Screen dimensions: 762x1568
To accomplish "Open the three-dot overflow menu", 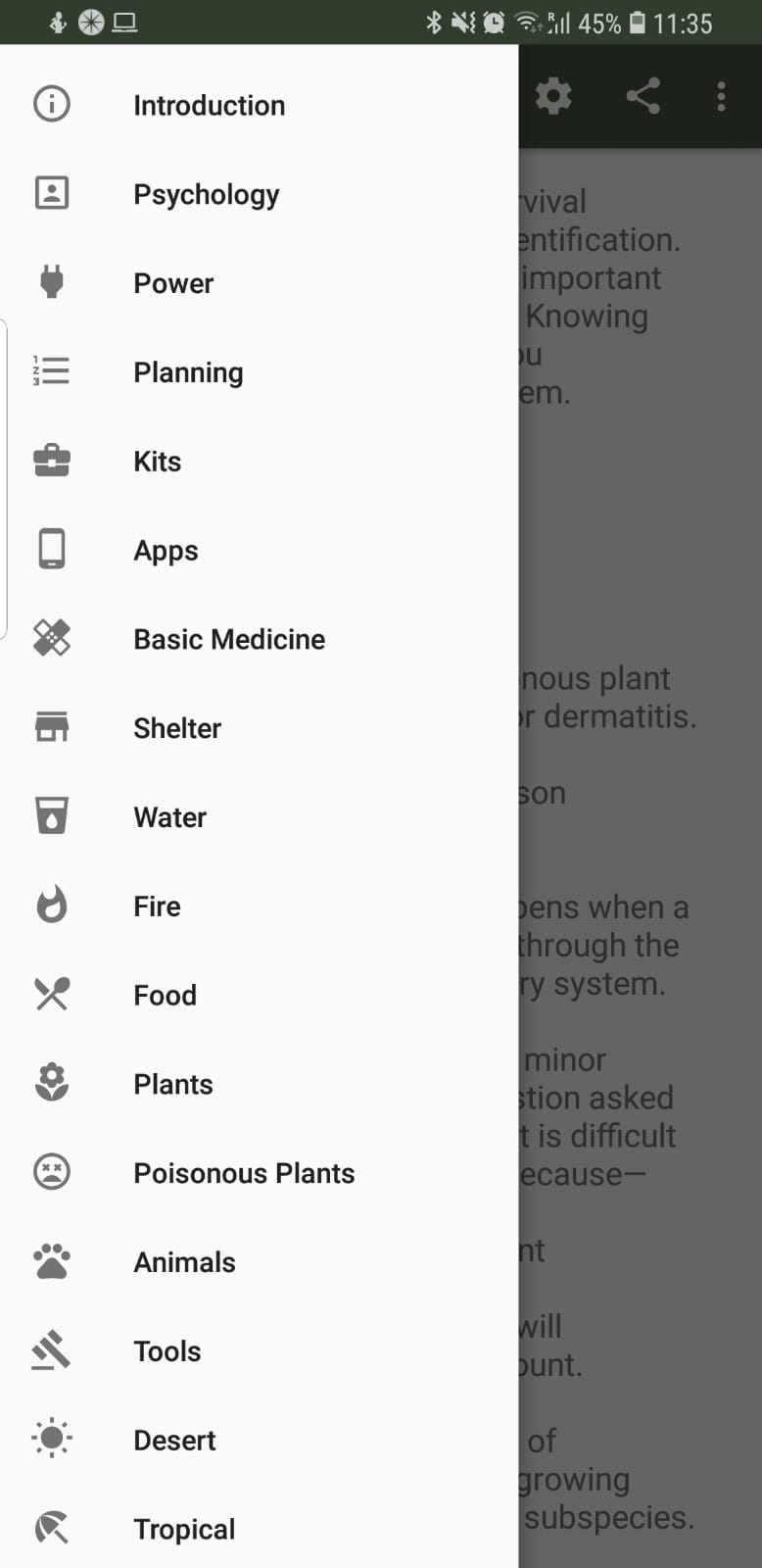I will [722, 96].
